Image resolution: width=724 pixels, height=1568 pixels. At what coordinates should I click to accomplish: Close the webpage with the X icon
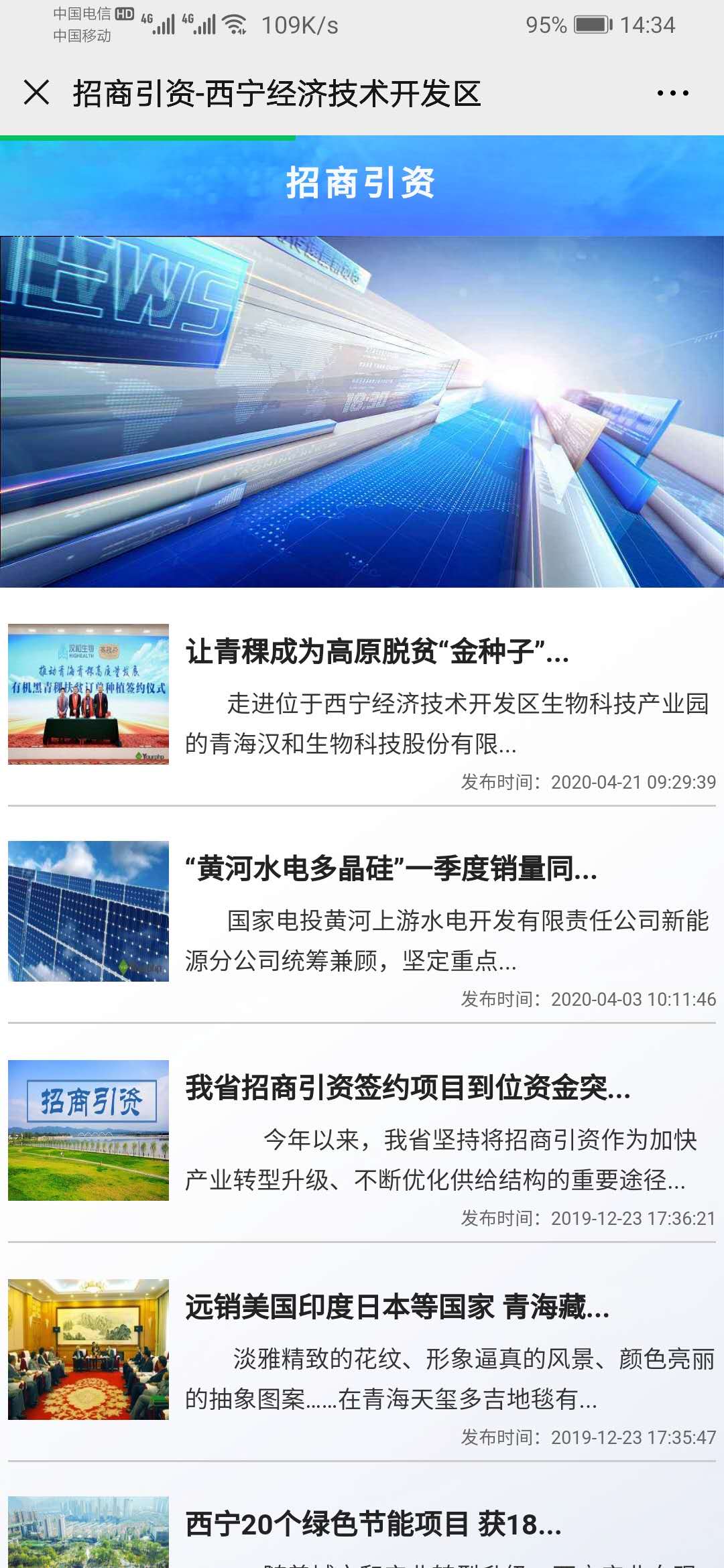[36, 92]
